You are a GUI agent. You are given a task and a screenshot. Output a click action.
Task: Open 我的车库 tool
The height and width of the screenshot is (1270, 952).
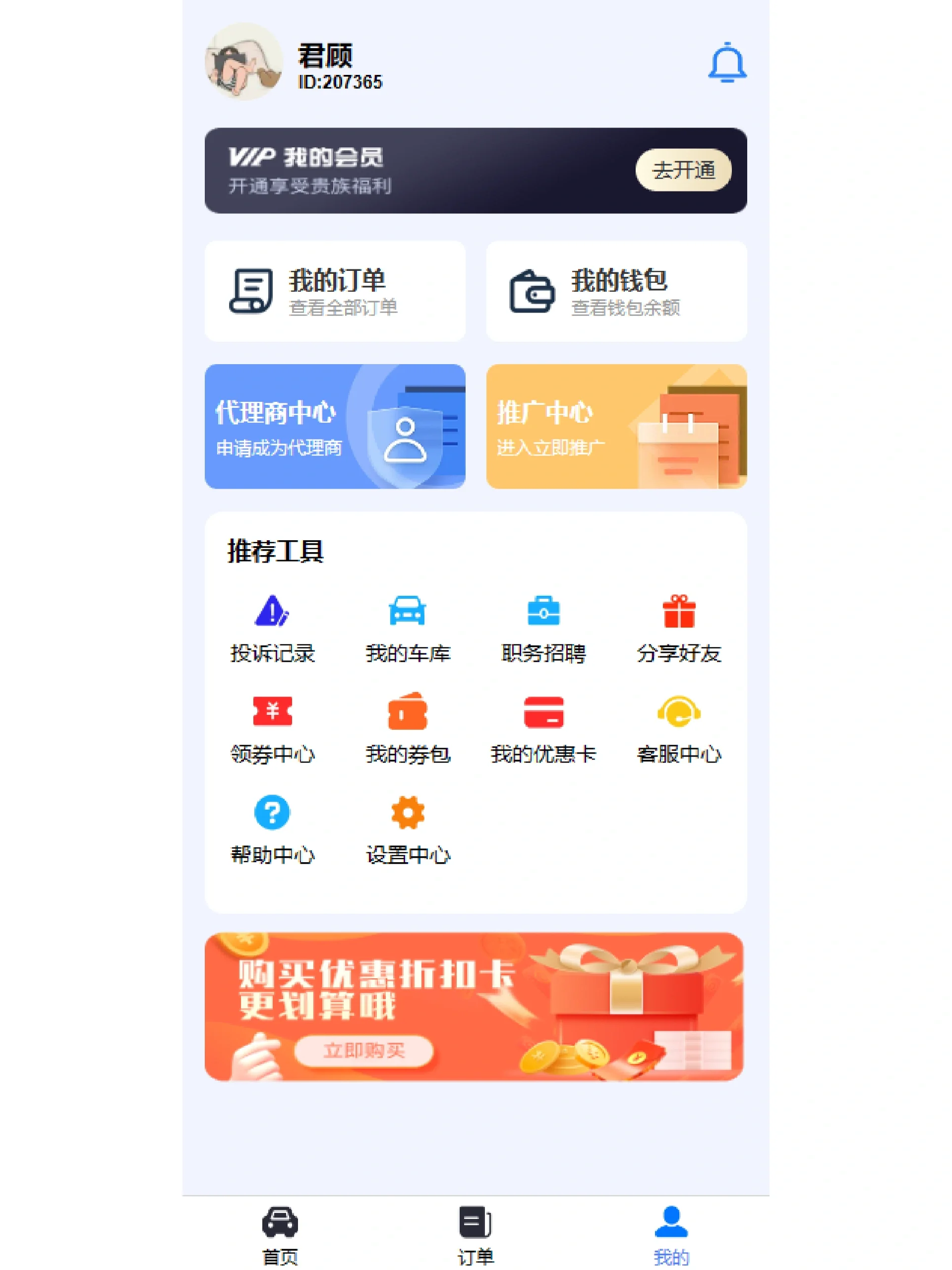[408, 628]
